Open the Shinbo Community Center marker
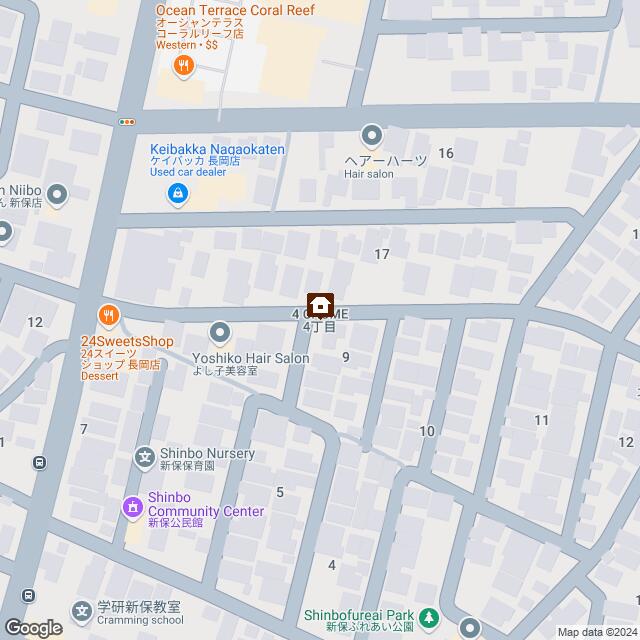640x640 pixels. click(x=132, y=508)
